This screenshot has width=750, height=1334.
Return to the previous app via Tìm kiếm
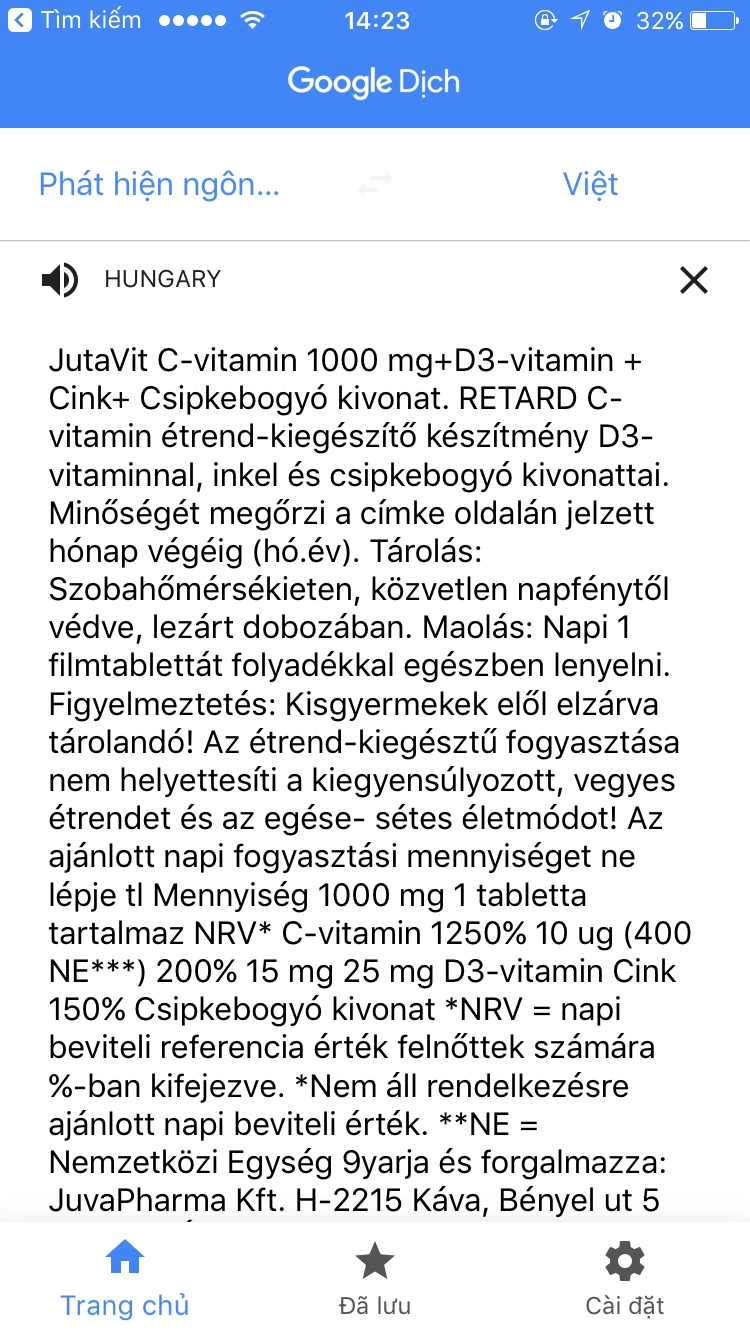(x=75, y=20)
